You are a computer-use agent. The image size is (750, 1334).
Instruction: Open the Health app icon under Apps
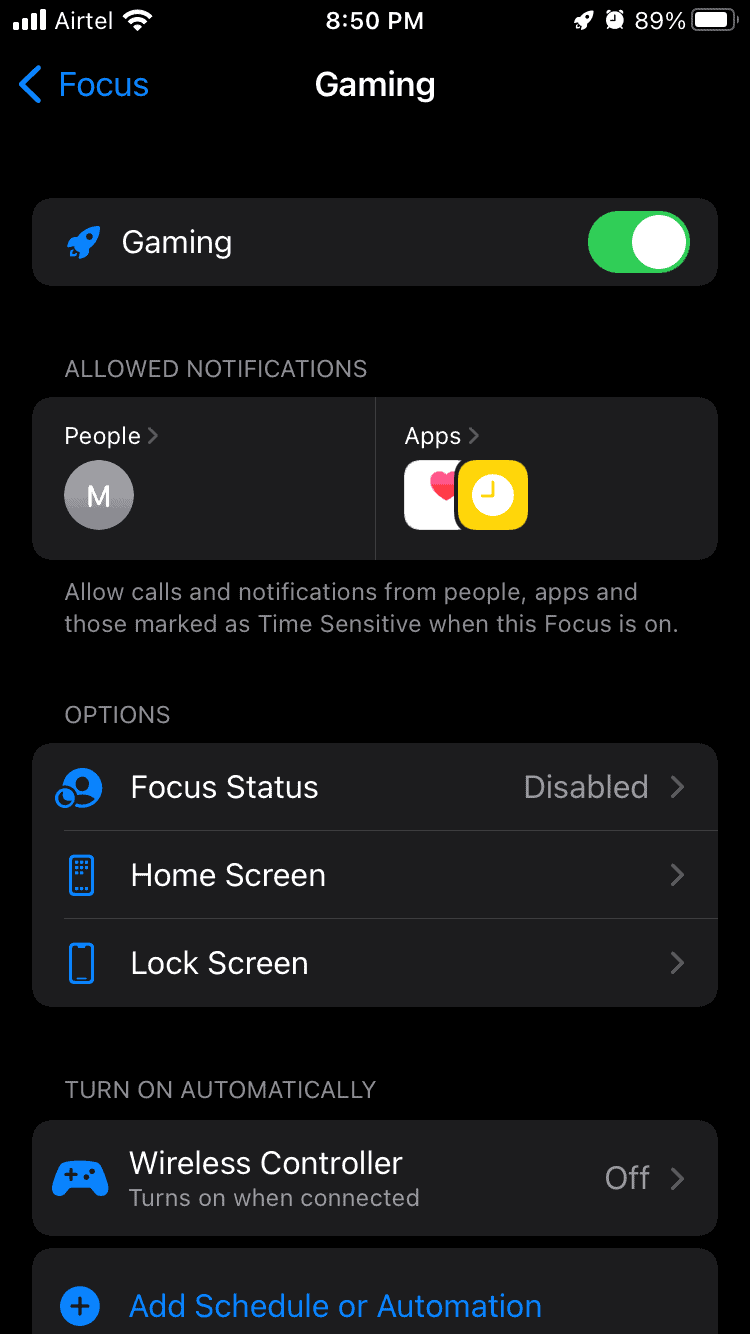pyautogui.click(x=428, y=494)
